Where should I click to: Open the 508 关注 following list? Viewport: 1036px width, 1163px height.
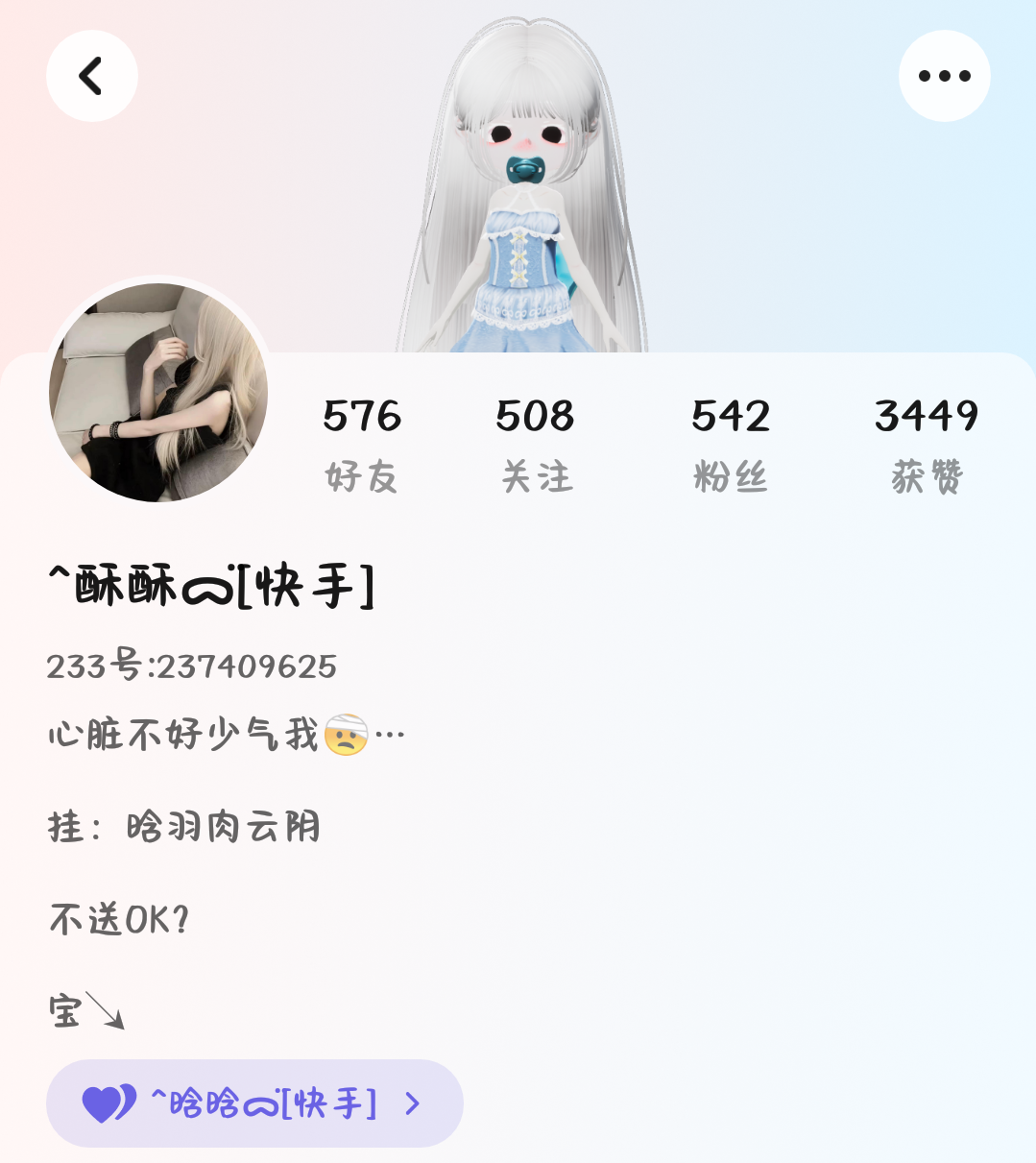click(x=535, y=445)
